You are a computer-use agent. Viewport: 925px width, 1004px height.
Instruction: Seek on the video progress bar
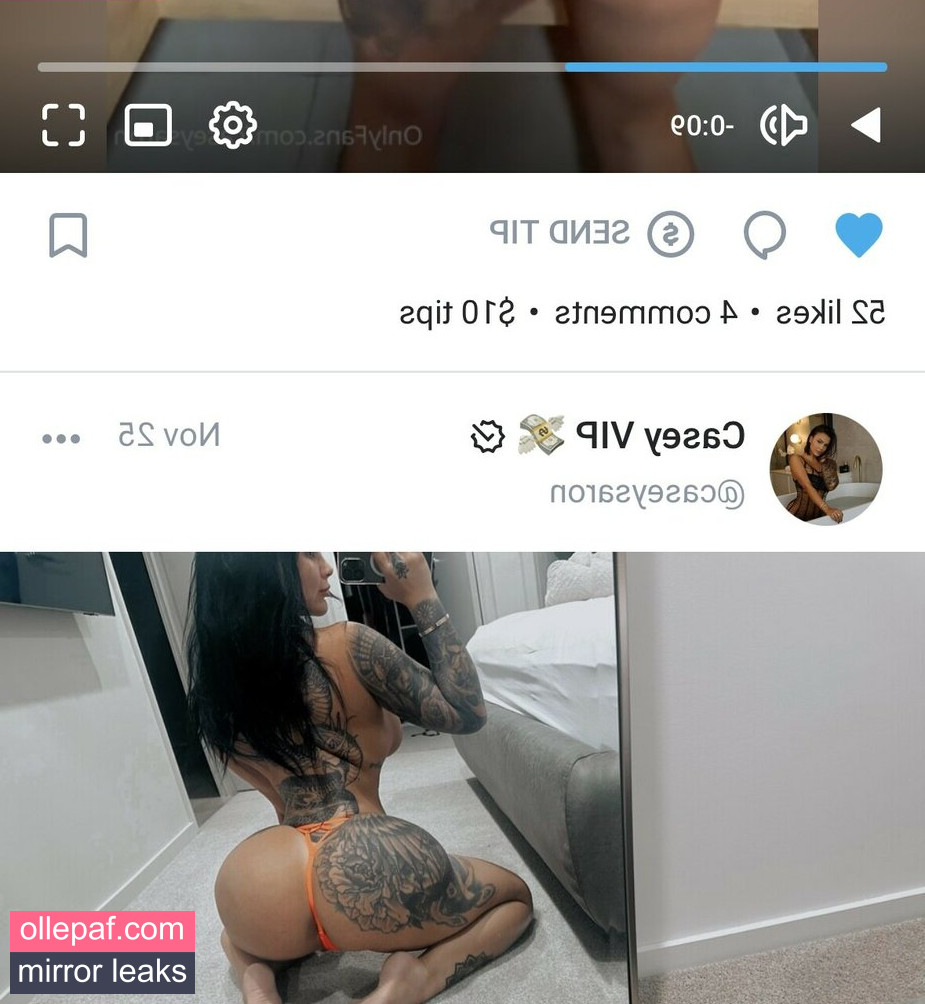pos(462,68)
